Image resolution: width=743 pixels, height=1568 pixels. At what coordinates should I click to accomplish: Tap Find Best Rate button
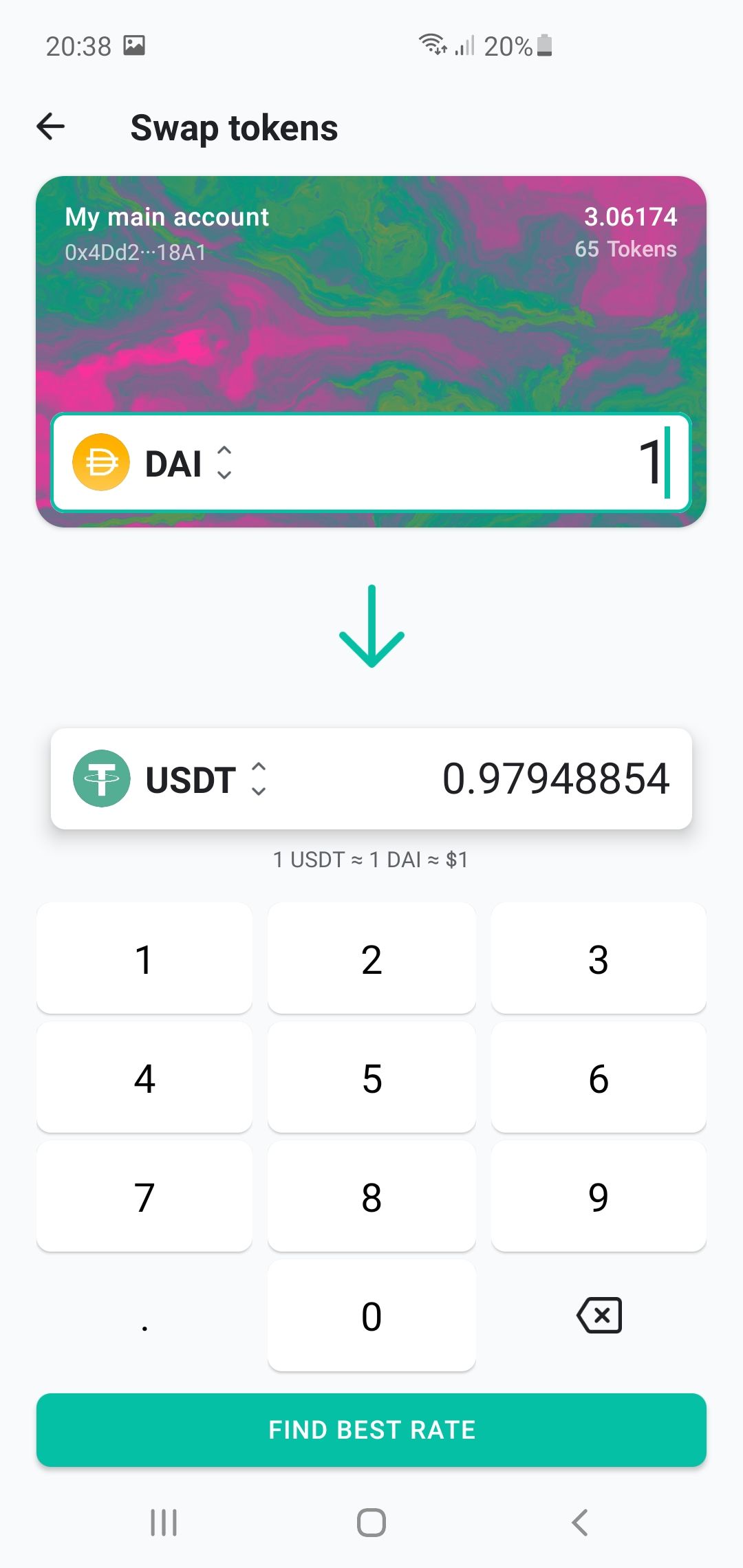tap(371, 1430)
